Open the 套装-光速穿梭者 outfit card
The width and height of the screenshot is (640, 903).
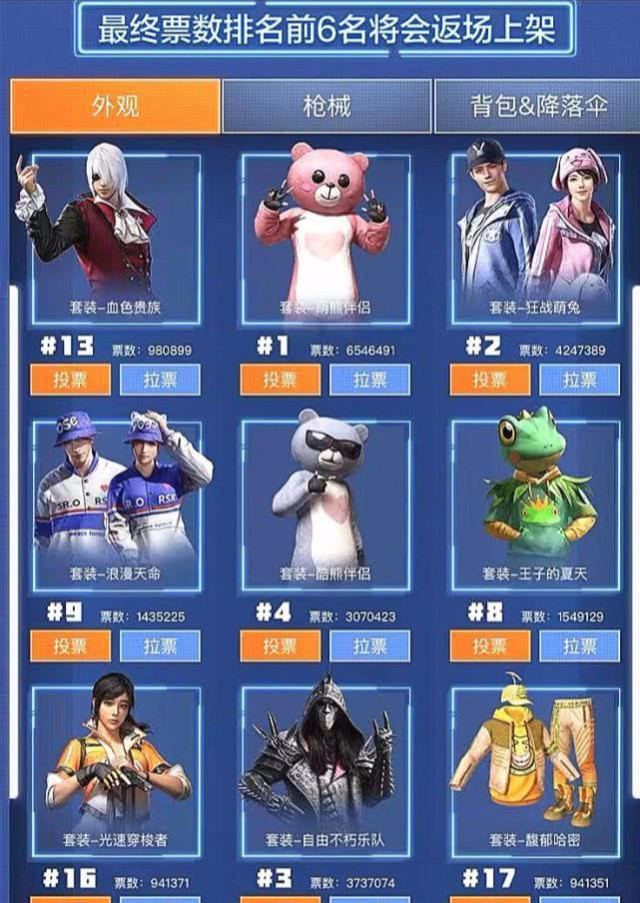coord(115,770)
